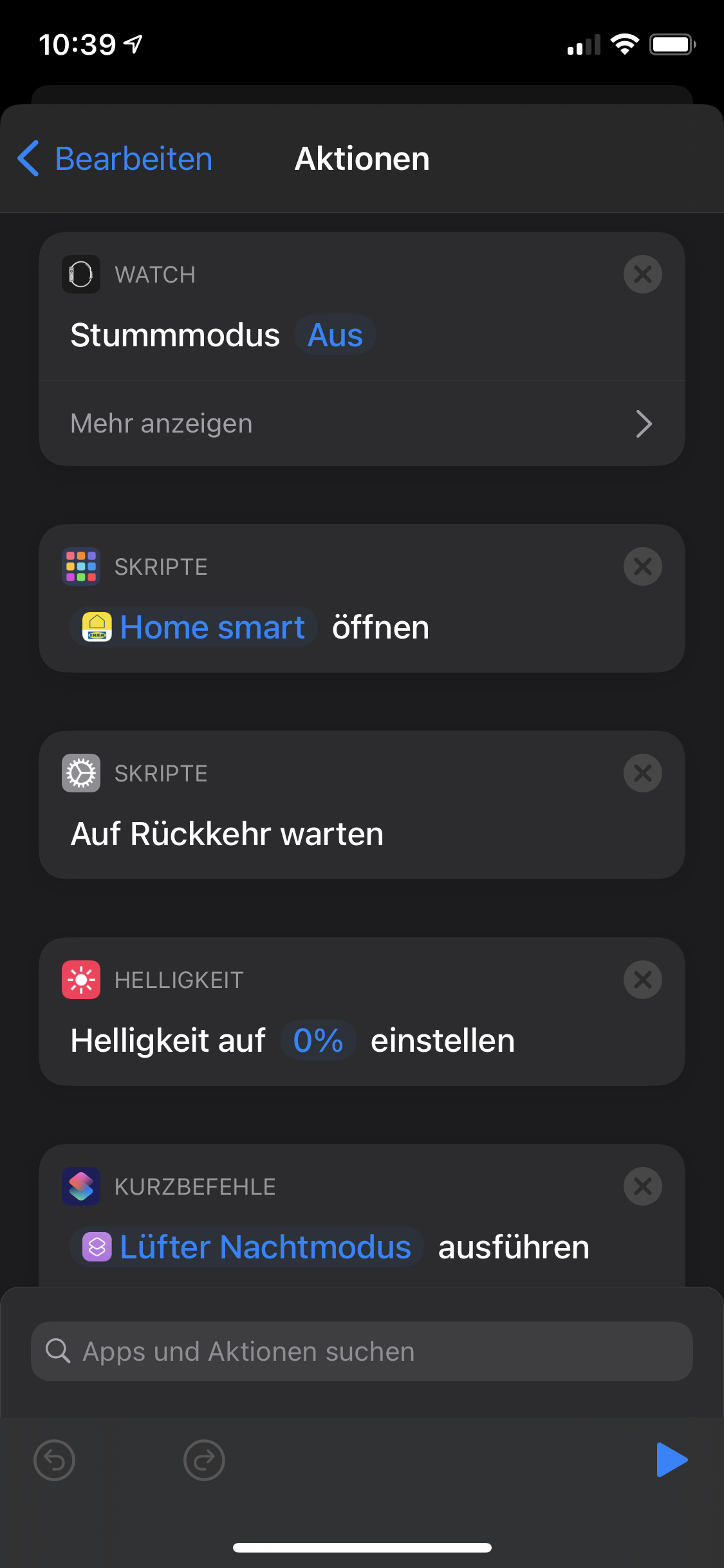
Task: Expand Mehr anzeigen row
Action: pyautogui.click(x=362, y=424)
